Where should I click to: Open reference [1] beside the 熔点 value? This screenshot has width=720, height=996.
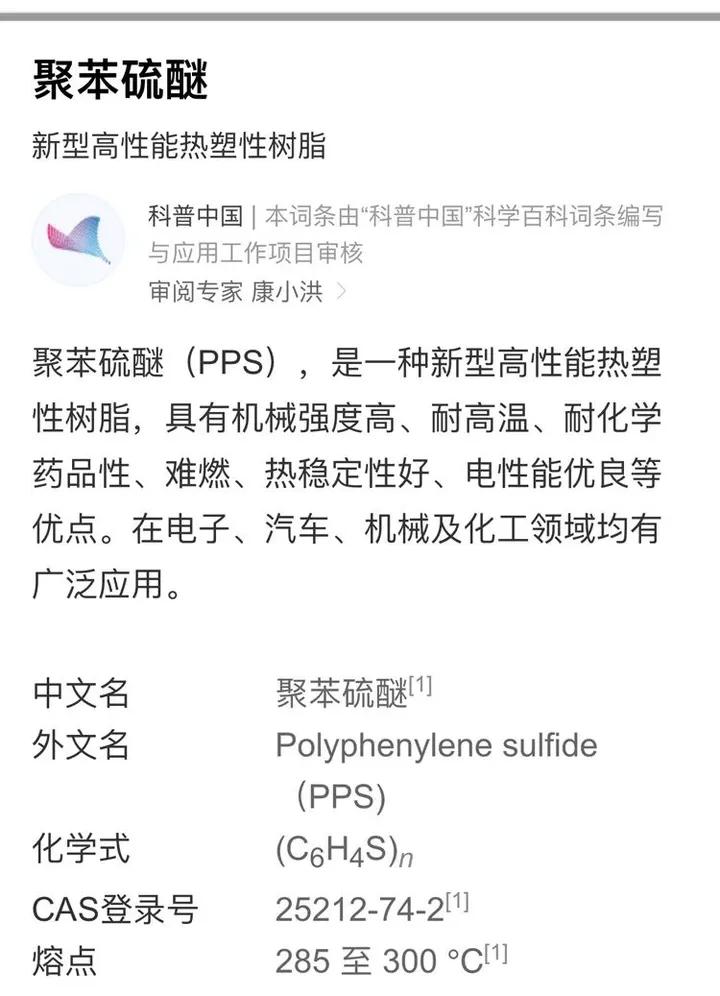pyautogui.click(x=495, y=954)
